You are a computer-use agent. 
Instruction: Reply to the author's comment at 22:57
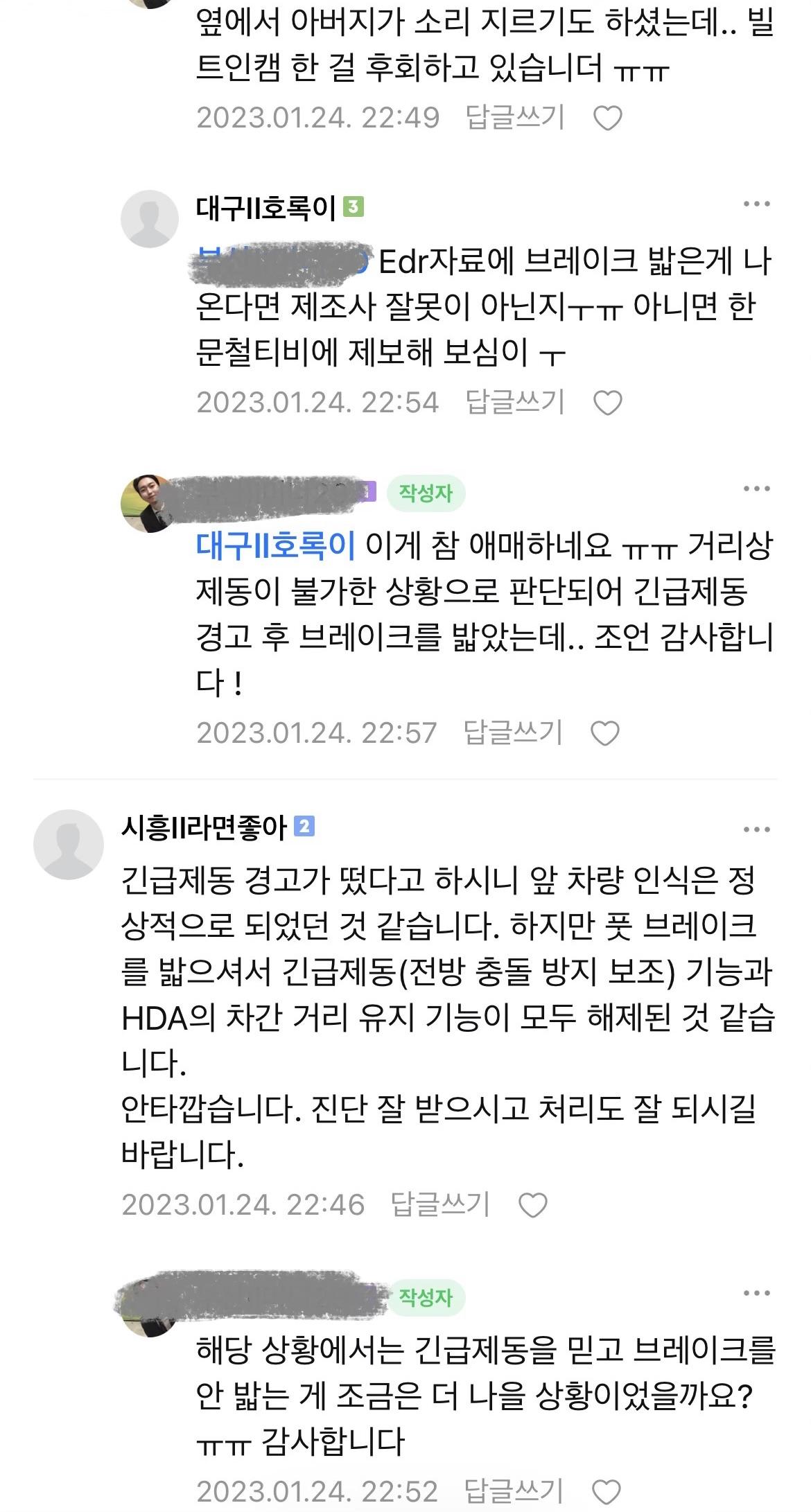pyautogui.click(x=512, y=732)
